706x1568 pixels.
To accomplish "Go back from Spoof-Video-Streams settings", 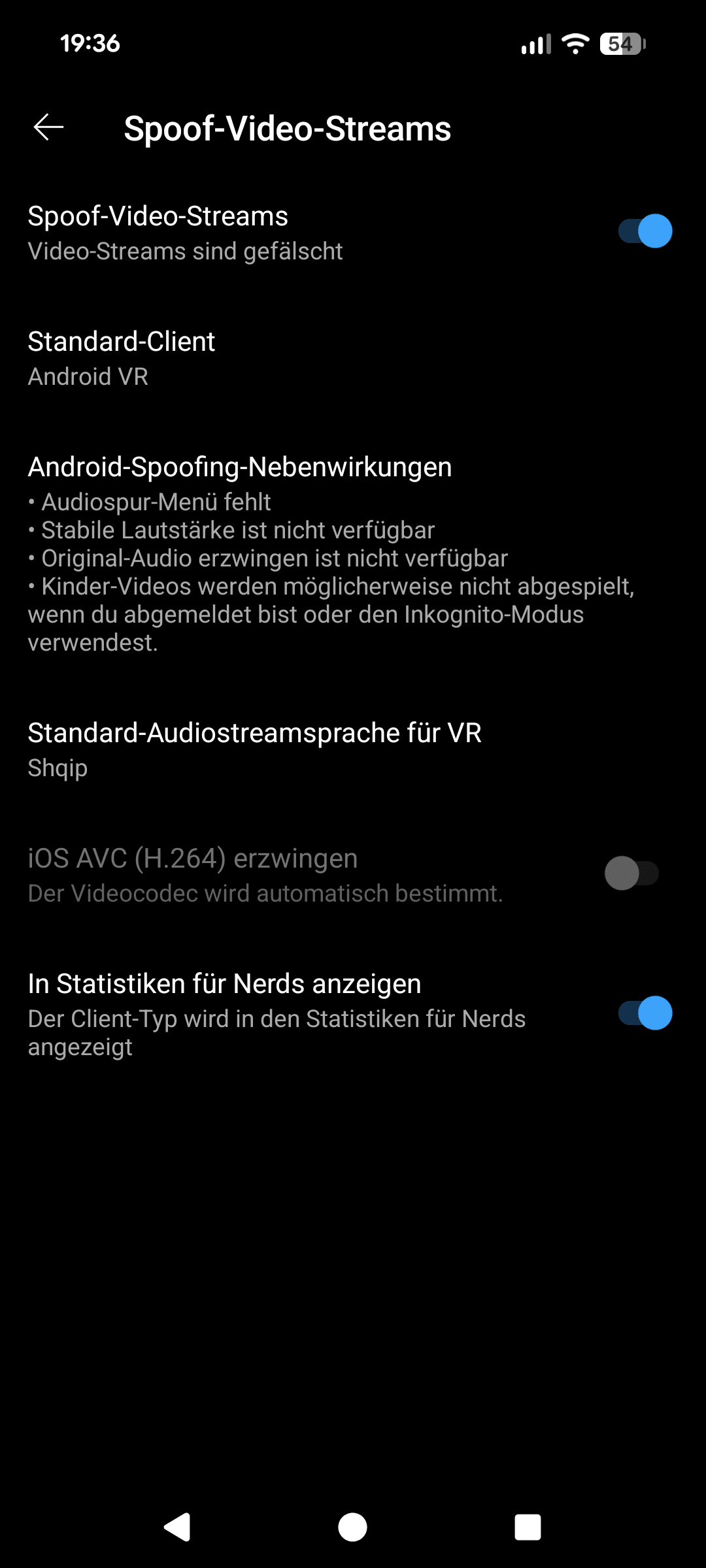I will pos(49,127).
